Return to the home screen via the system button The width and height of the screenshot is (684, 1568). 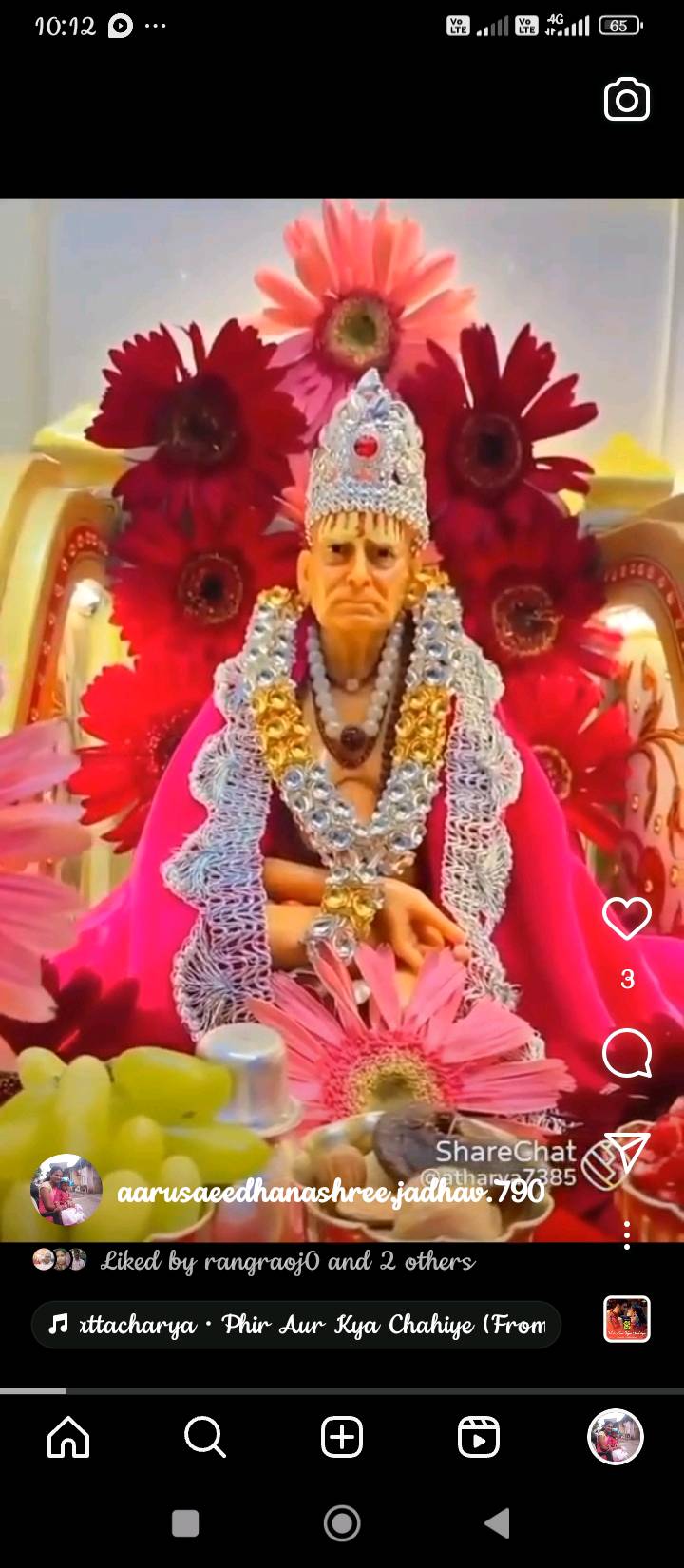(x=342, y=1523)
